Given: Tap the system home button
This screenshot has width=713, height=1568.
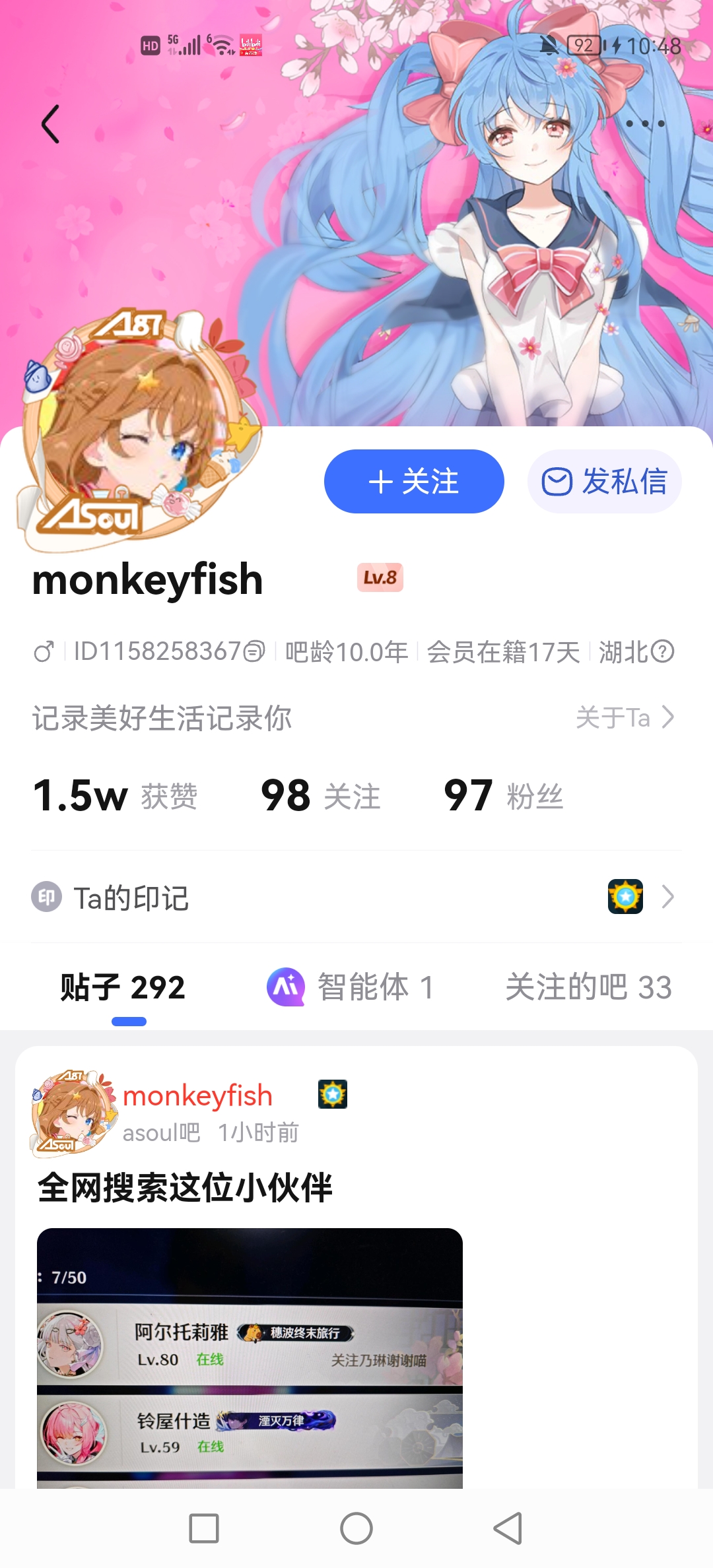Looking at the screenshot, I should 356,1528.
